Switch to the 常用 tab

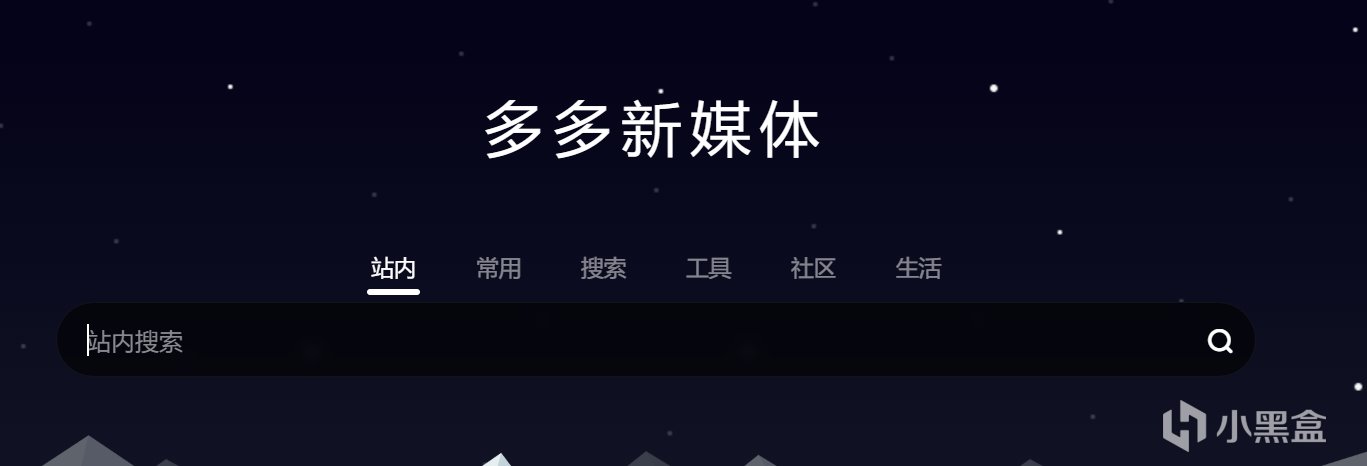[498, 269]
